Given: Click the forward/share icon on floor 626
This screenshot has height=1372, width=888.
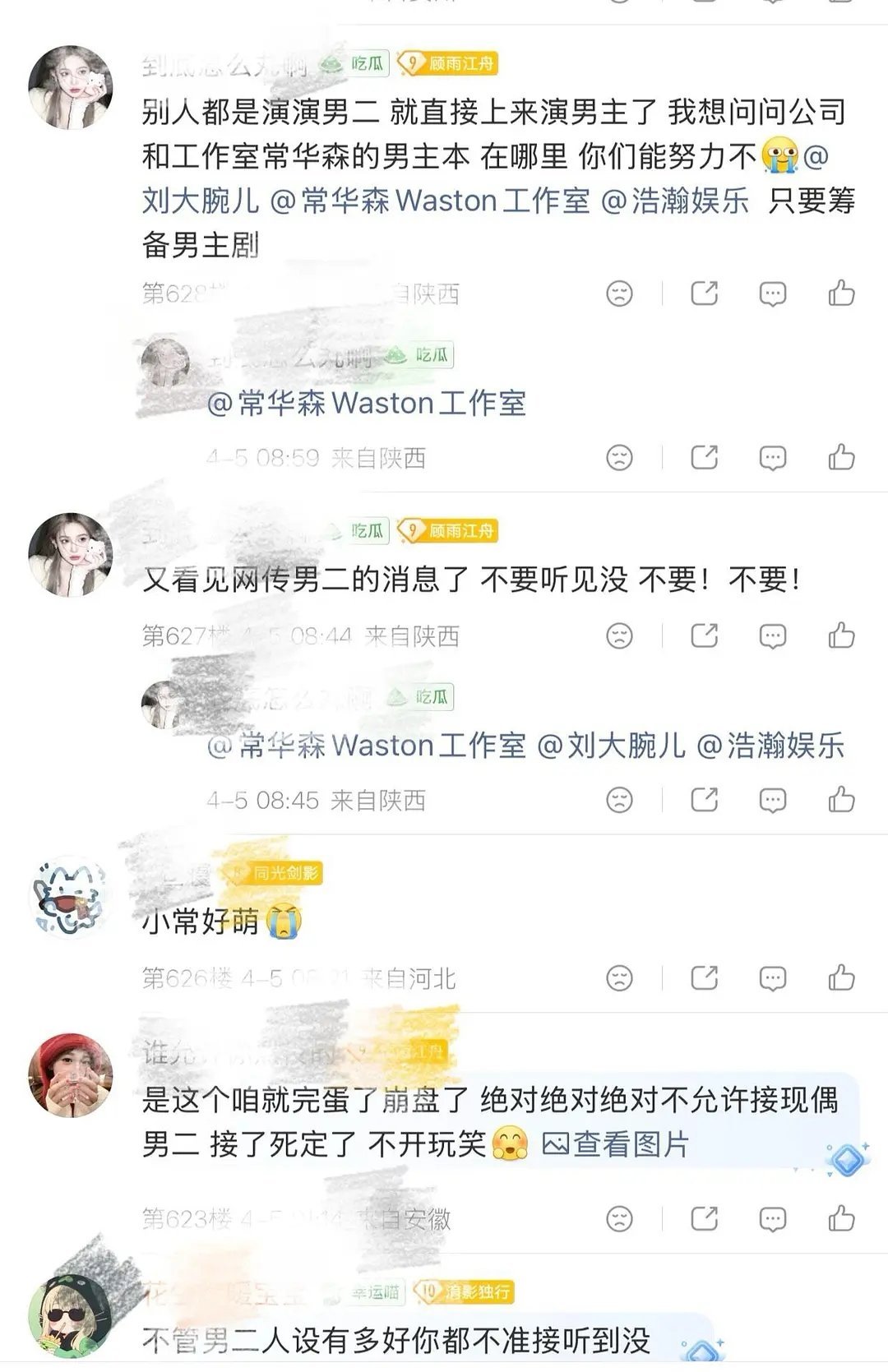Looking at the screenshot, I should coord(703,979).
